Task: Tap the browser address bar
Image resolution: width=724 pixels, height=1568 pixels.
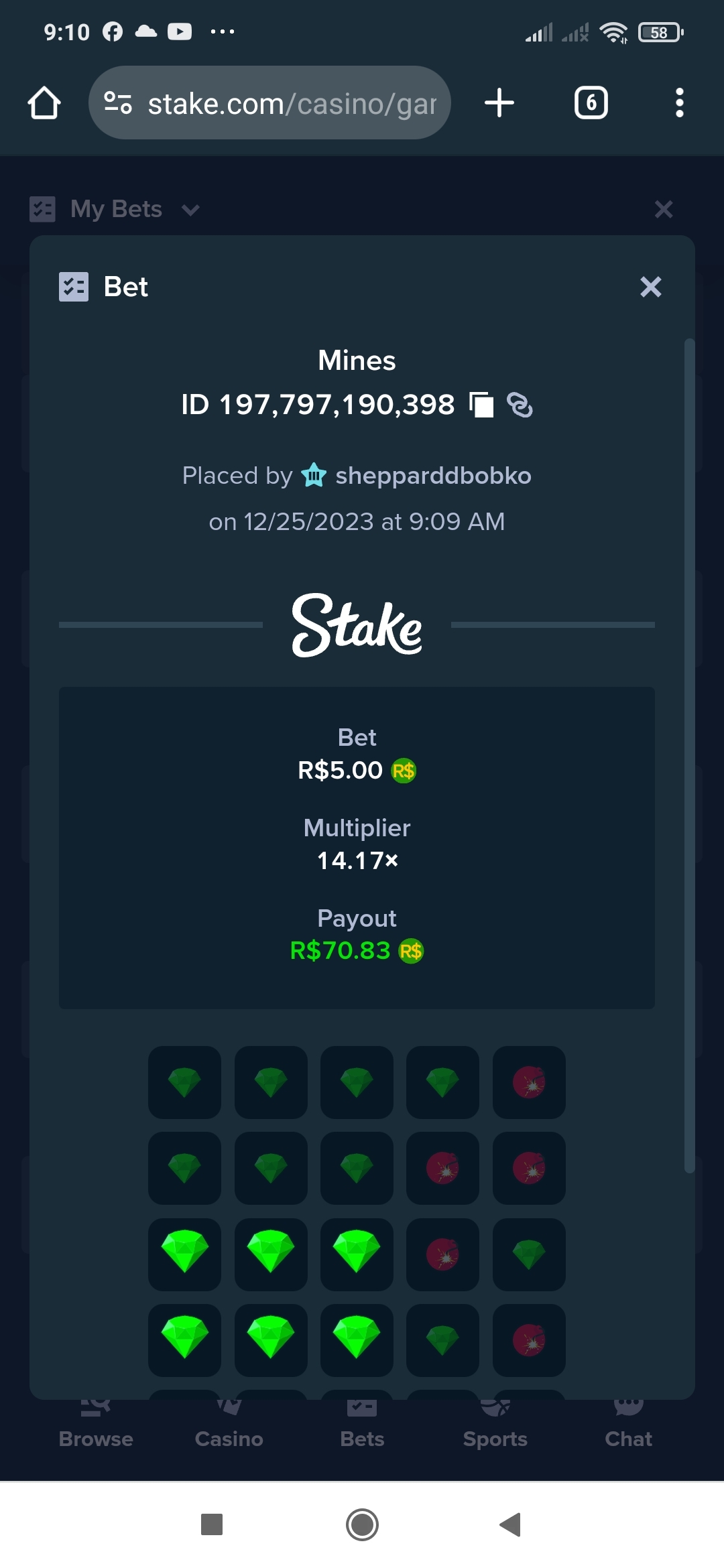Action: 269,103
